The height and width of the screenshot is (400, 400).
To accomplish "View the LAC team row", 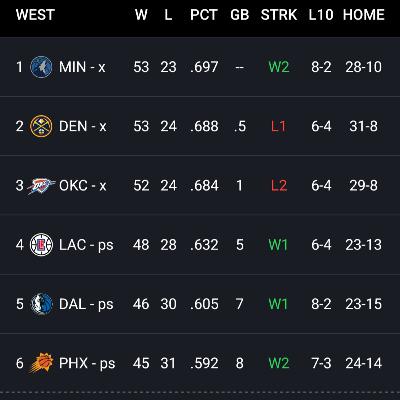I will [200, 245].
